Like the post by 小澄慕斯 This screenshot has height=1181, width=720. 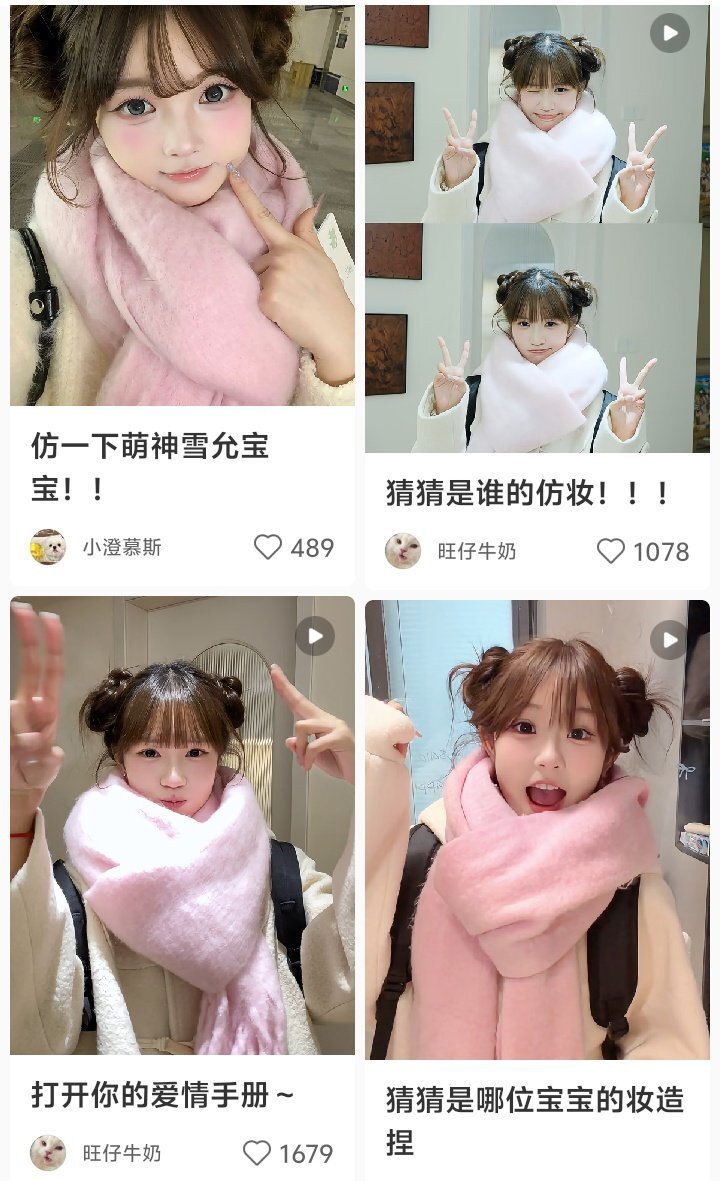pyautogui.click(x=268, y=547)
